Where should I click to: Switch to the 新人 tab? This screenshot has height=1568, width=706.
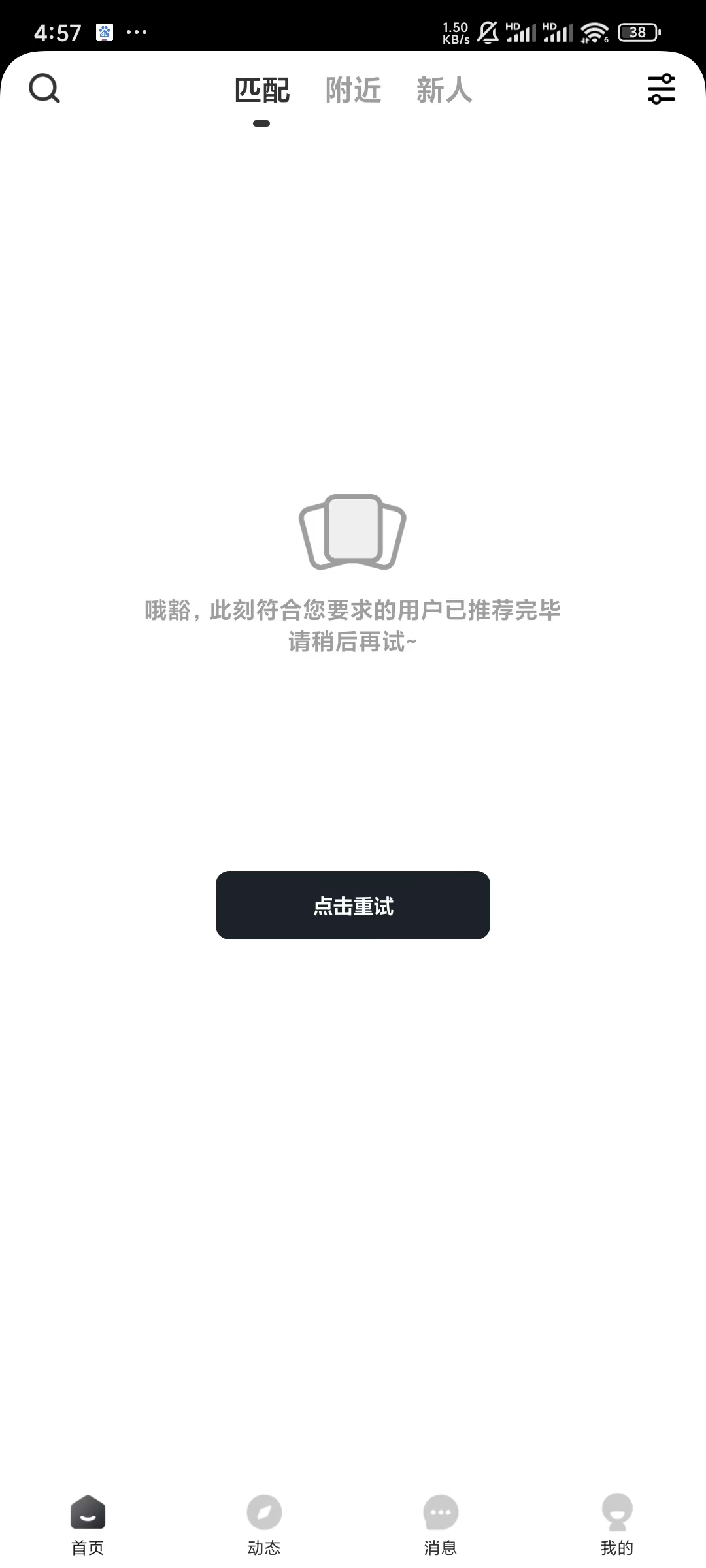point(444,90)
